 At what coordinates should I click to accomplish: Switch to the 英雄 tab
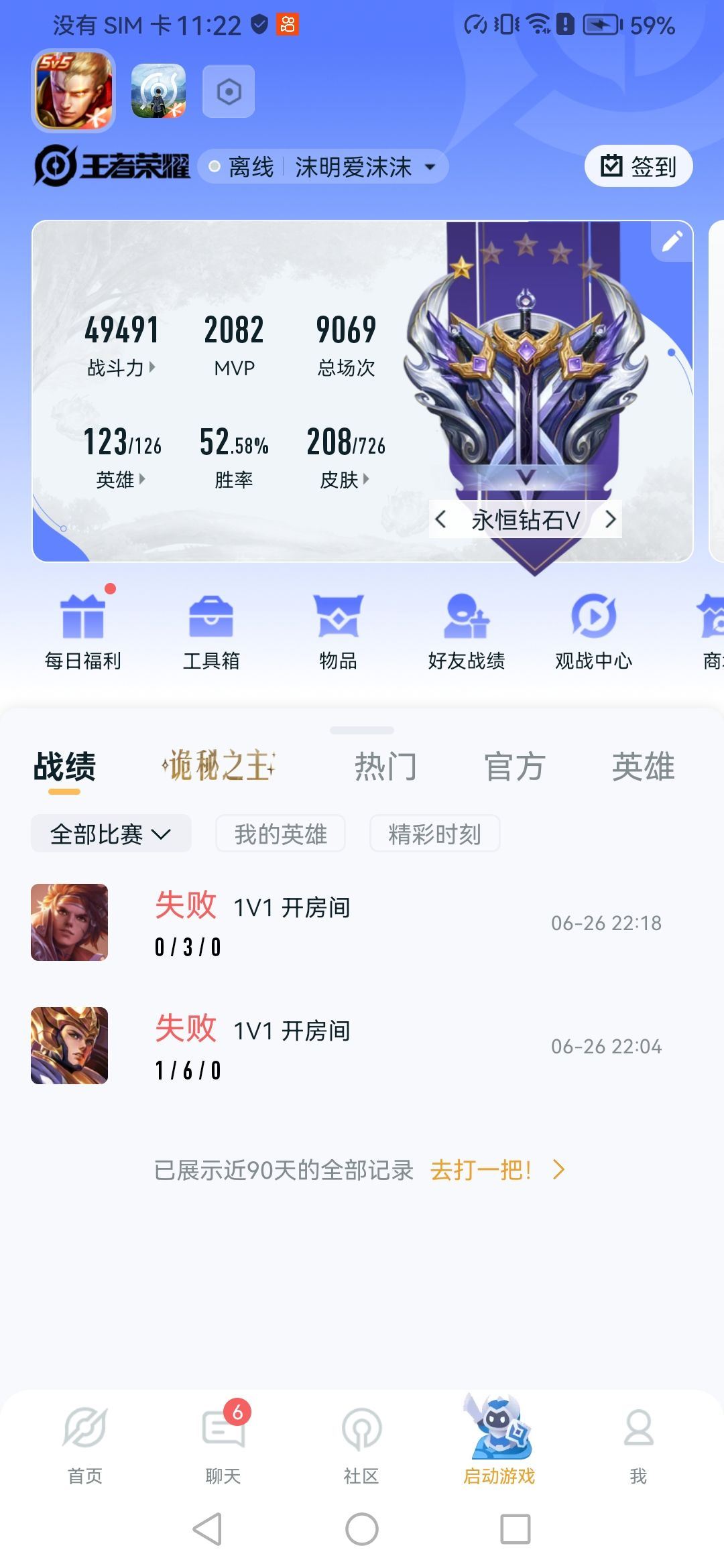tap(644, 766)
